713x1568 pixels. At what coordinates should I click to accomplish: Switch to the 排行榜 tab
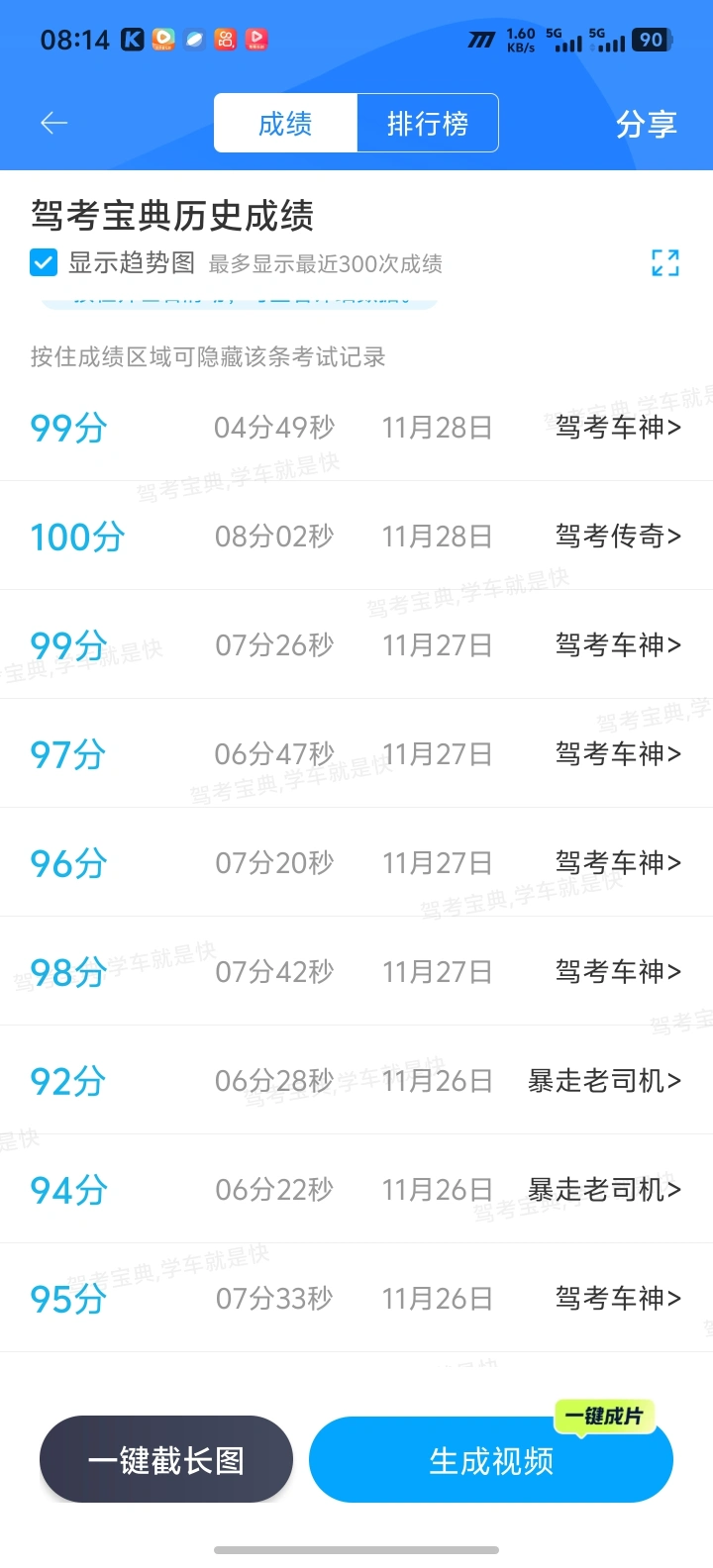tap(427, 124)
